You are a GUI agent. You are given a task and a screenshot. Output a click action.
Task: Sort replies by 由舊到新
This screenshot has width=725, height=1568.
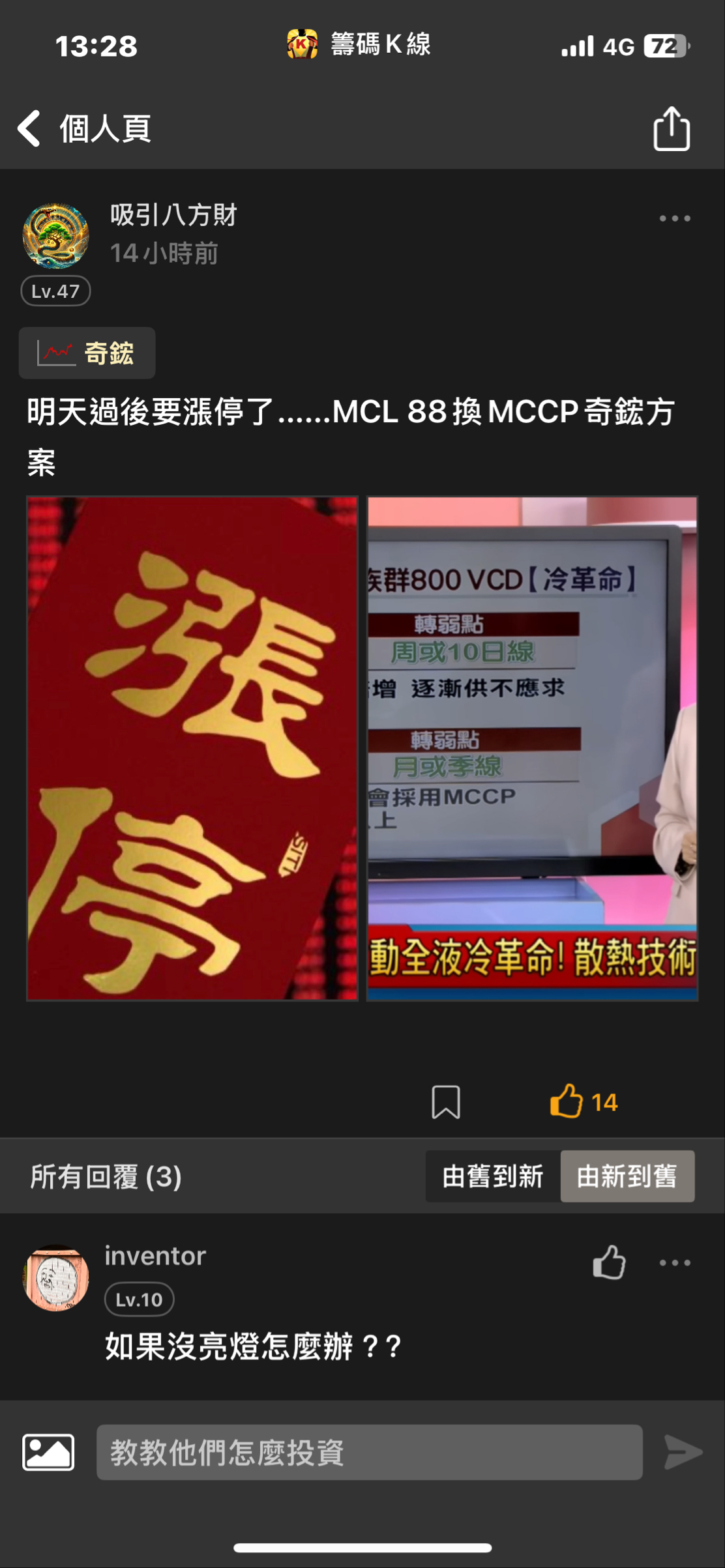tap(493, 1176)
